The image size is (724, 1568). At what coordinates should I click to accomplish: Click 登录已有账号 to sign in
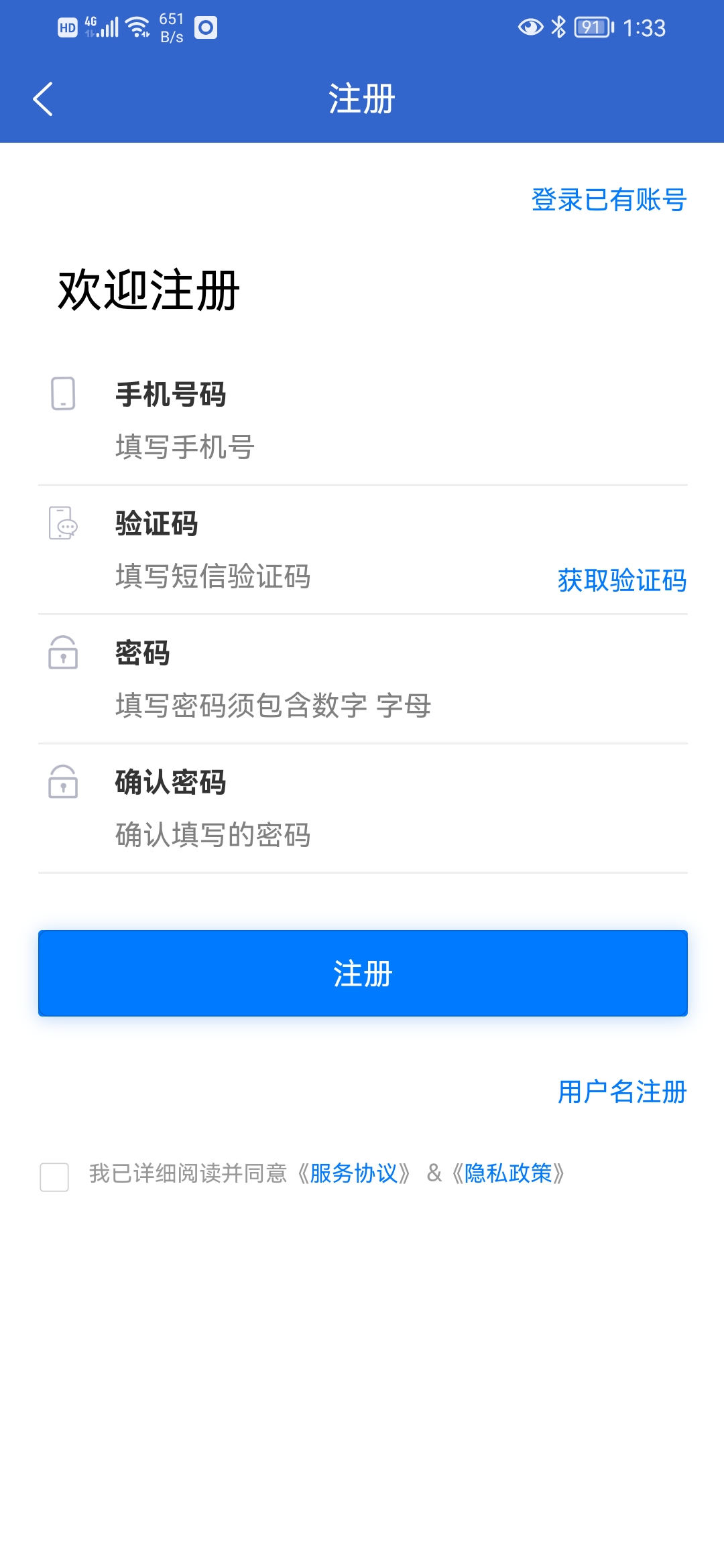pyautogui.click(x=609, y=198)
